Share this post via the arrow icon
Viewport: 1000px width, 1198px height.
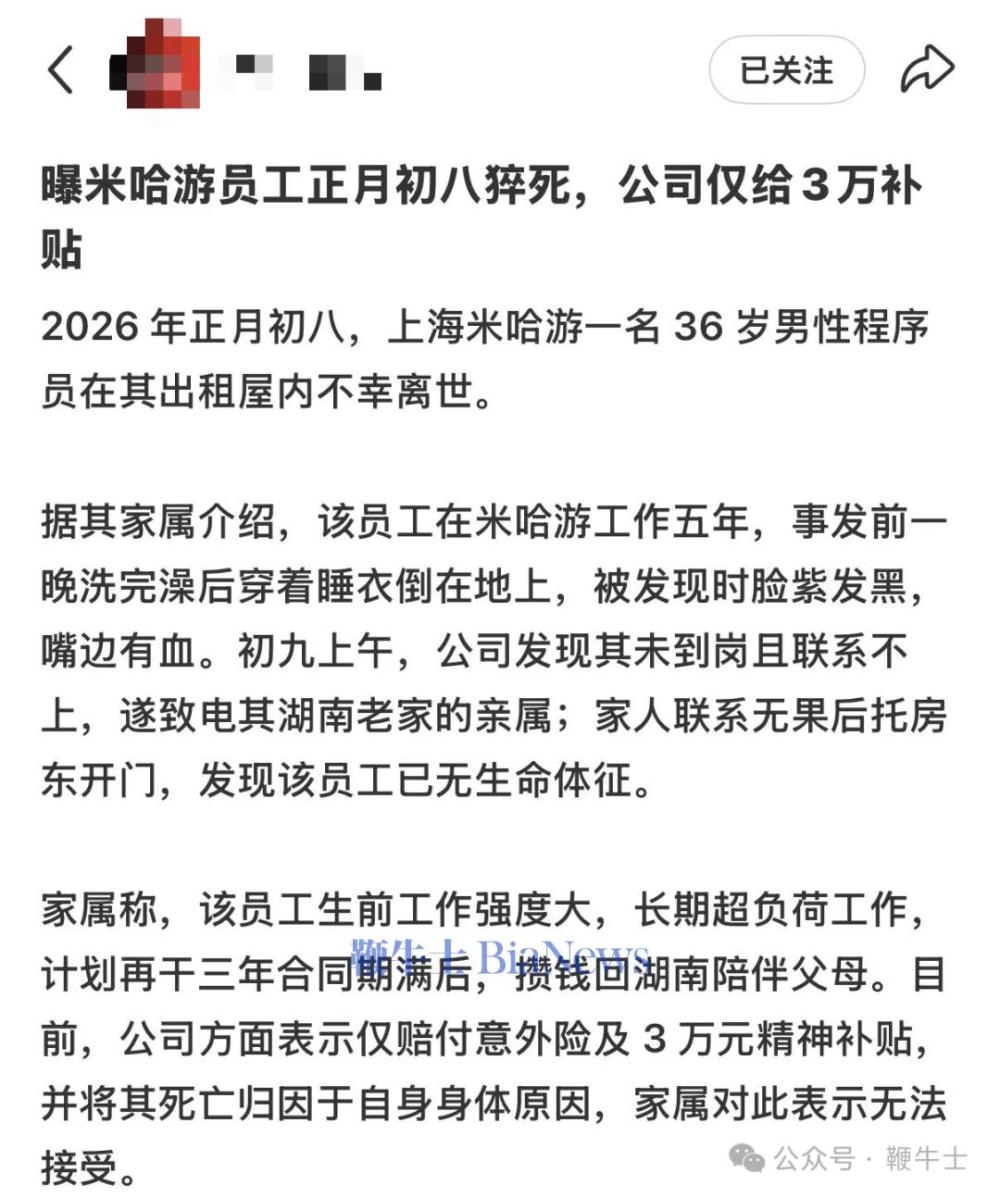(x=927, y=70)
